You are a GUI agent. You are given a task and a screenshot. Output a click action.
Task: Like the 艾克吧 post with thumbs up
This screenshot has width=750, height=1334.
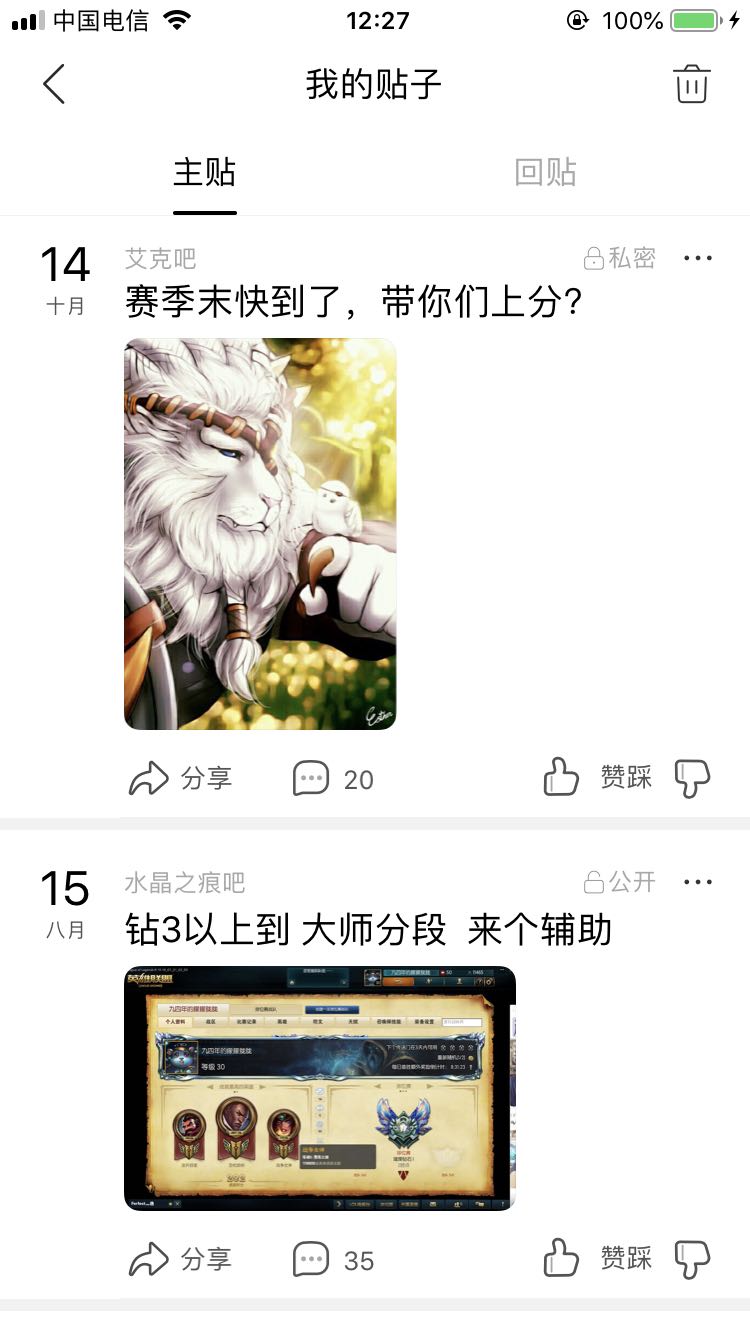pos(561,777)
